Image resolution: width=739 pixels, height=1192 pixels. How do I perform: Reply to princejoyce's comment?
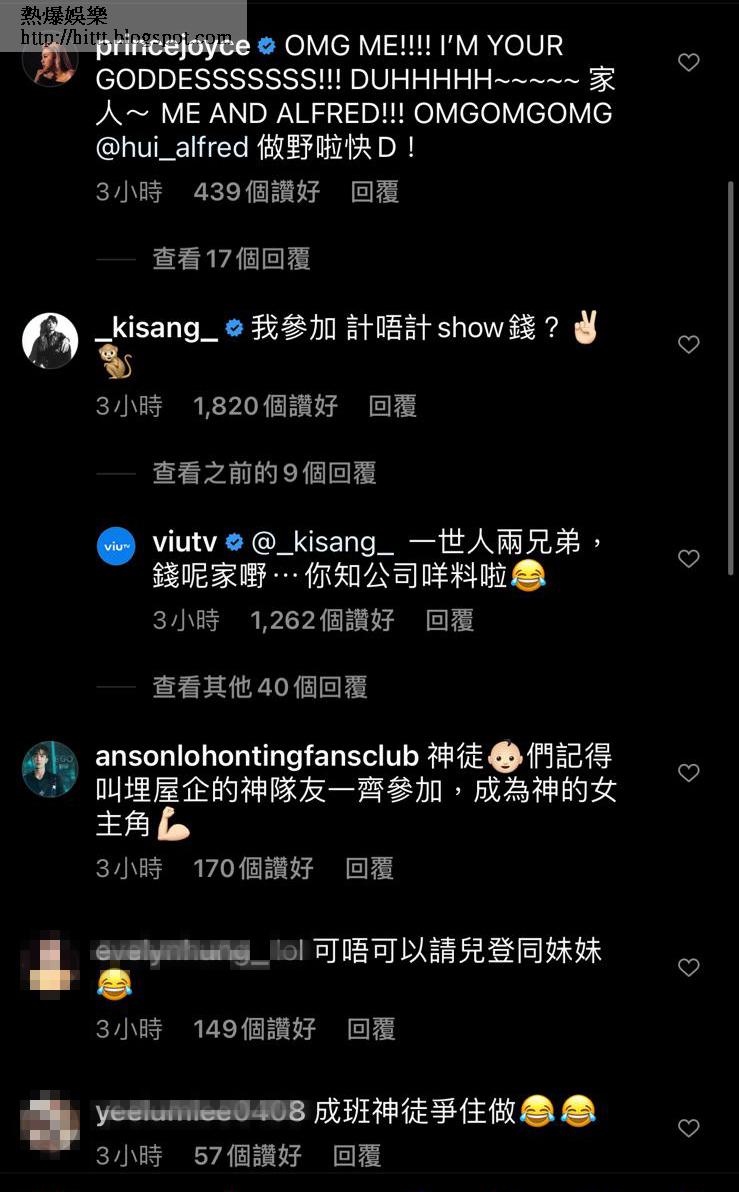[x=375, y=192]
